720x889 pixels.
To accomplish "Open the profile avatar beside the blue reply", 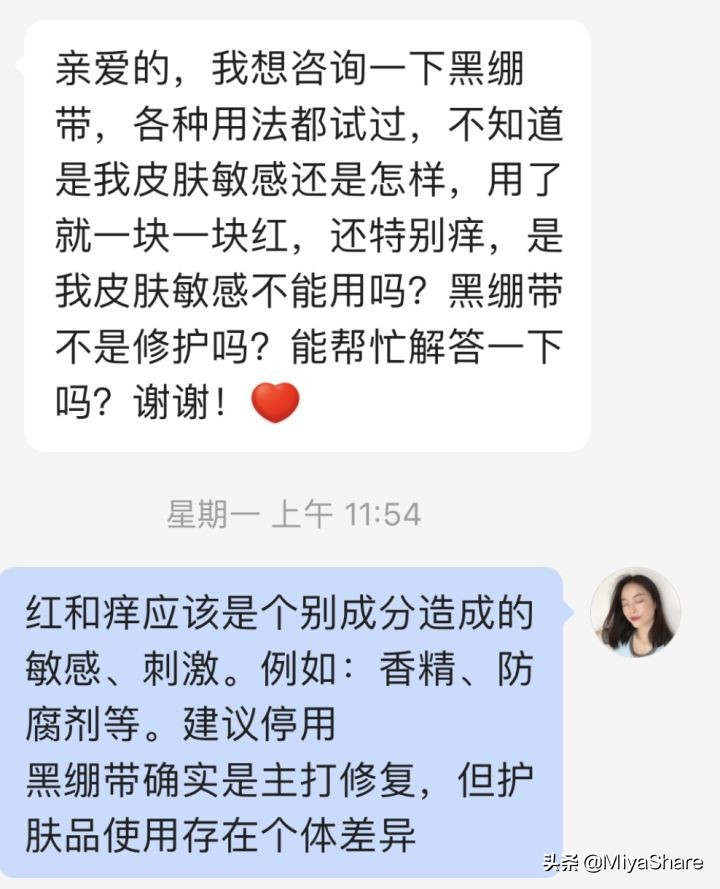I will 635,612.
